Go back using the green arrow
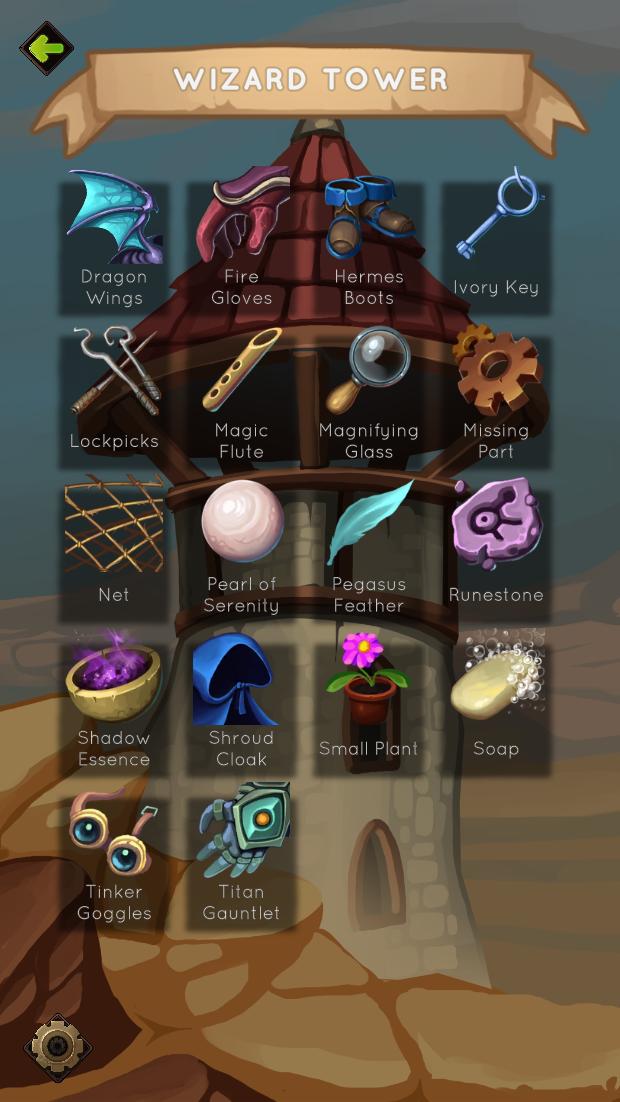Image resolution: width=620 pixels, height=1102 pixels. [45, 47]
